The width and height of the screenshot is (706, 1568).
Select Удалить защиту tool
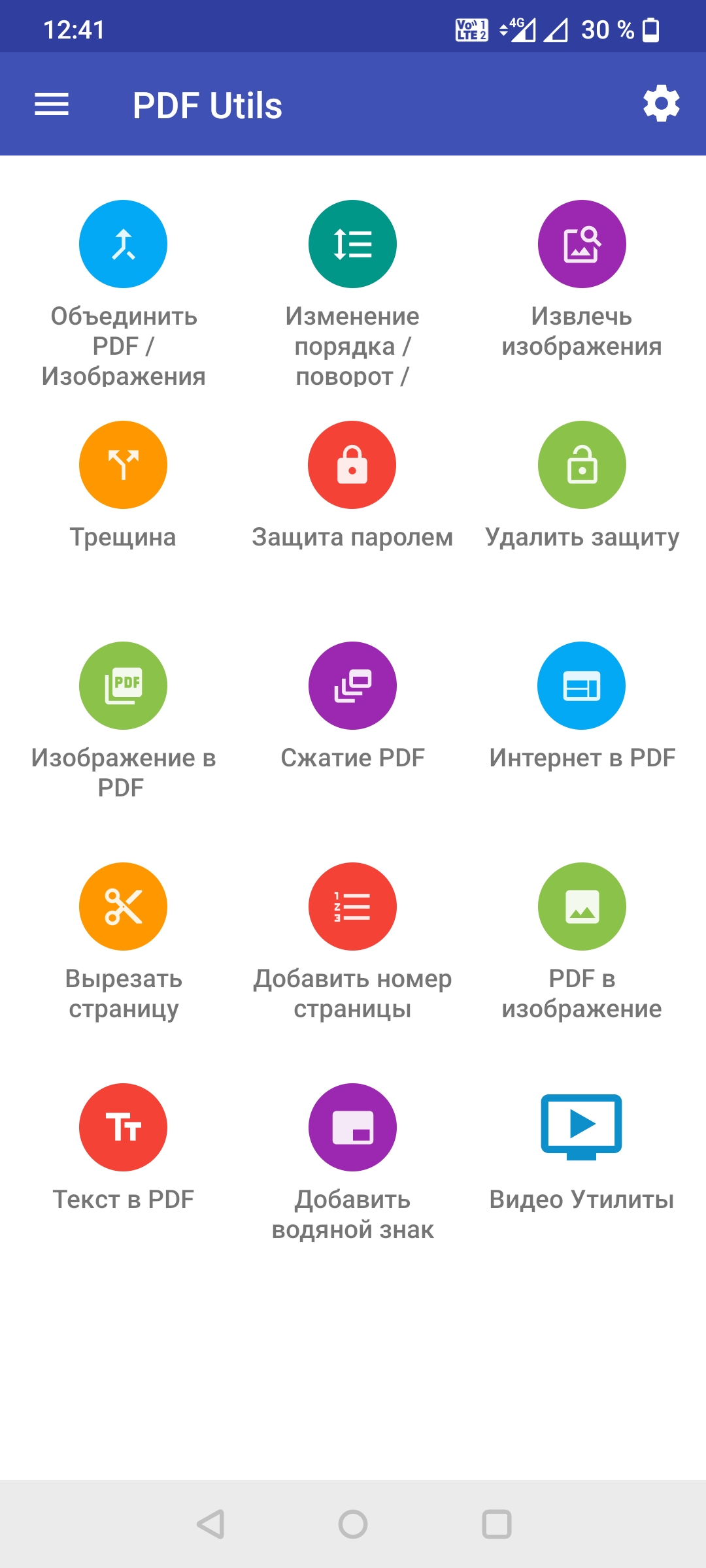tap(582, 465)
